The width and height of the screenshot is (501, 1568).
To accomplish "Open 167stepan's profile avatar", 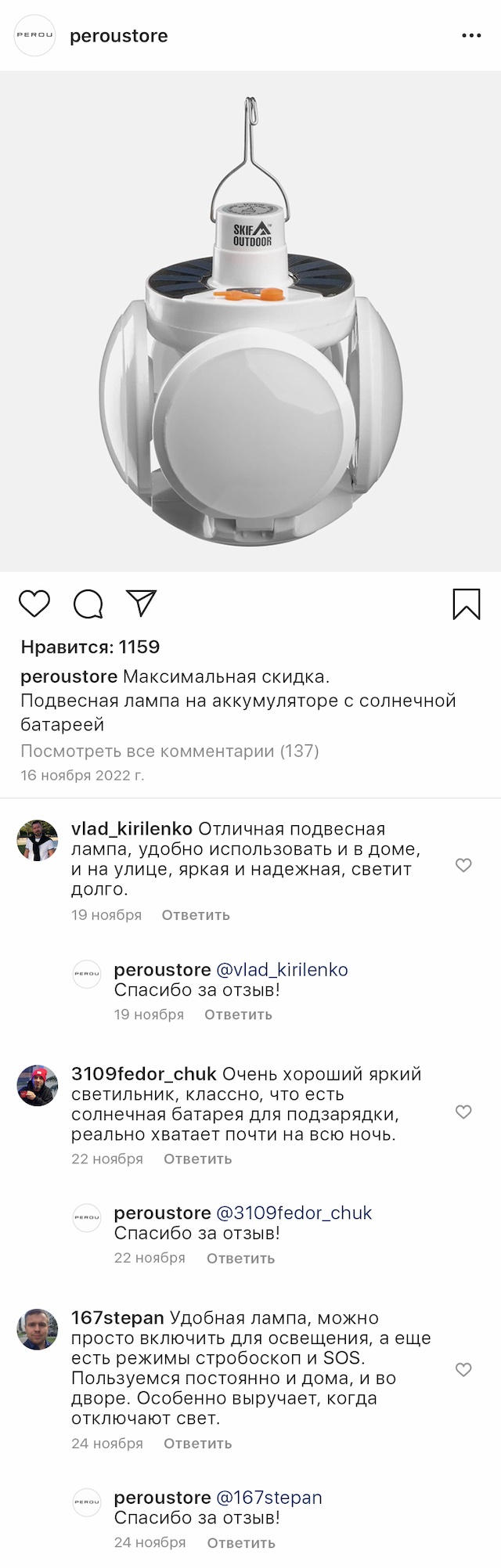I will click(38, 1329).
